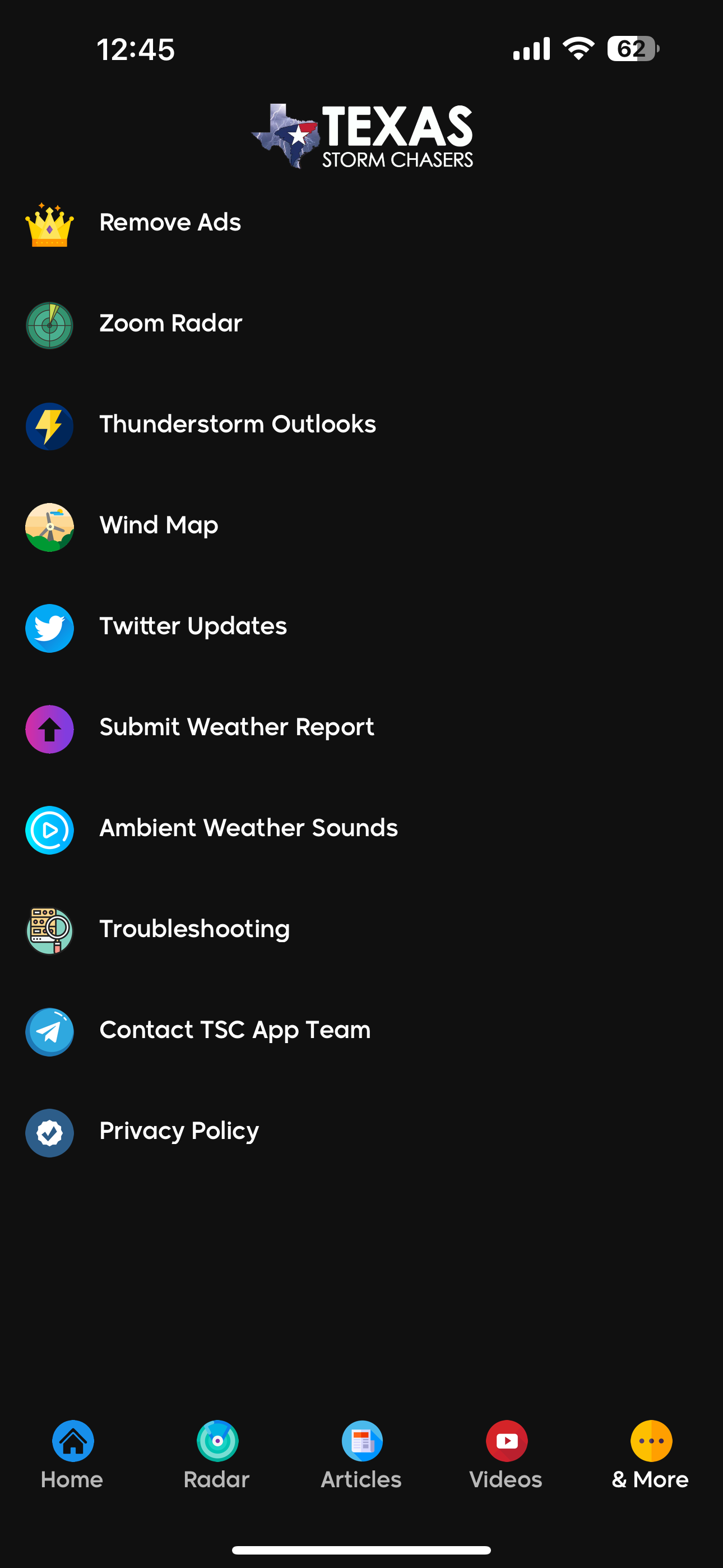723x1568 pixels.
Task: Tap the Twitter bird icon
Action: pyautogui.click(x=49, y=628)
